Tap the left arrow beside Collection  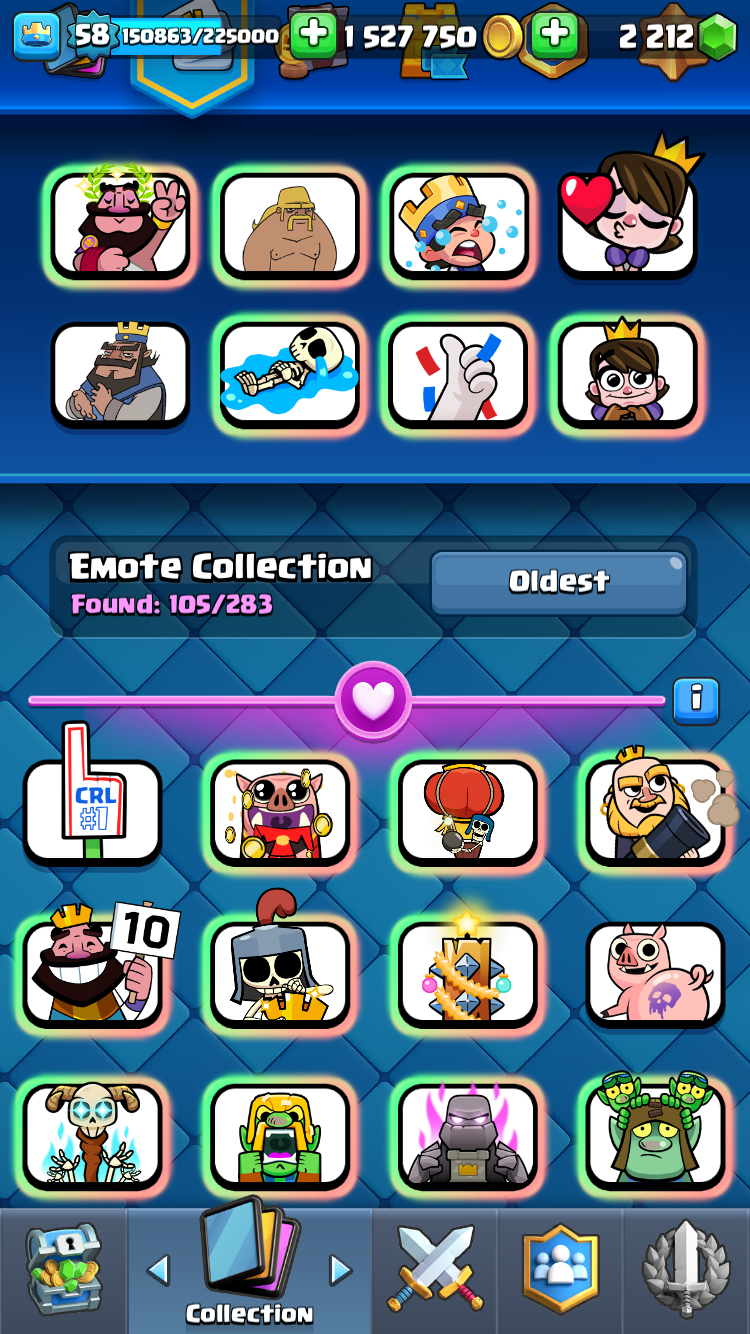(158, 1270)
